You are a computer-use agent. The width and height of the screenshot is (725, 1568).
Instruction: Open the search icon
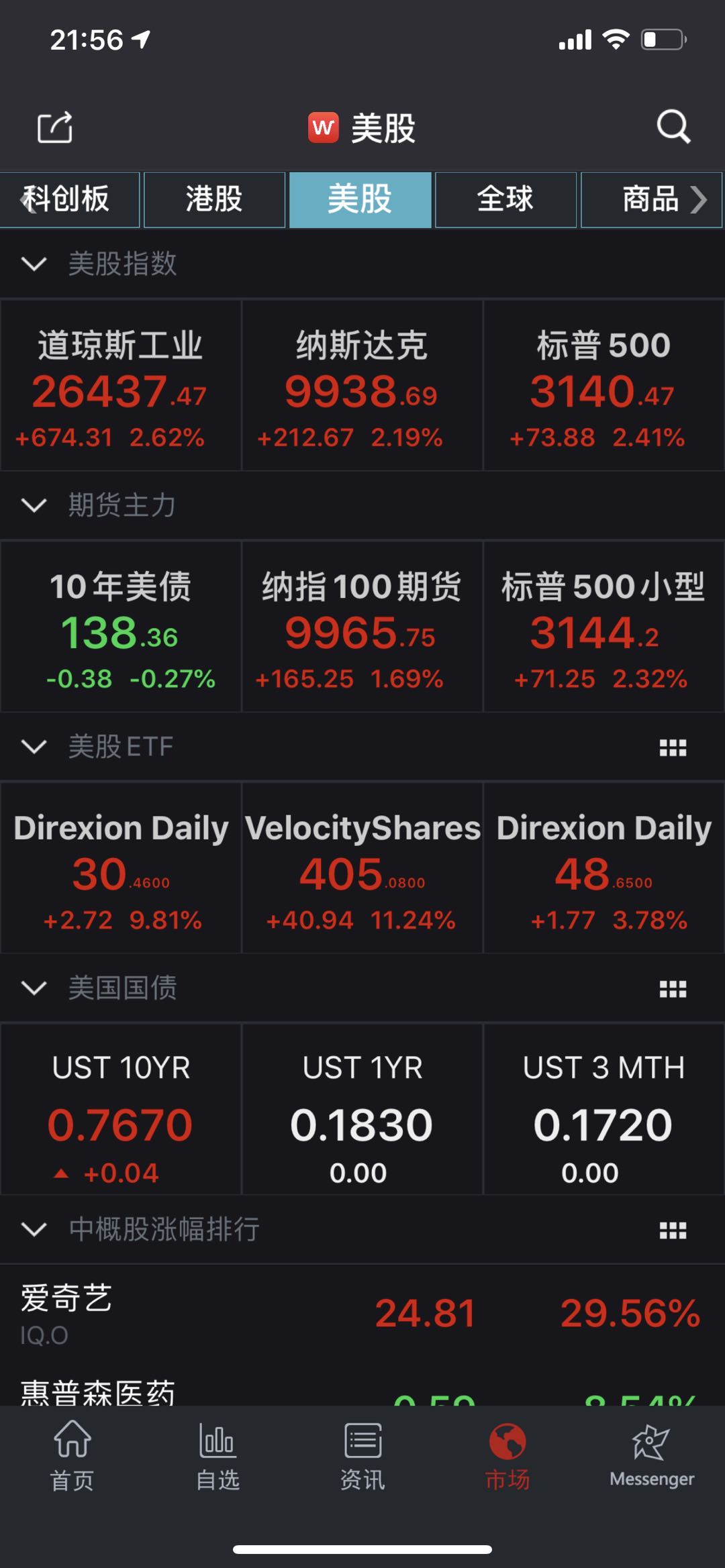point(673,127)
